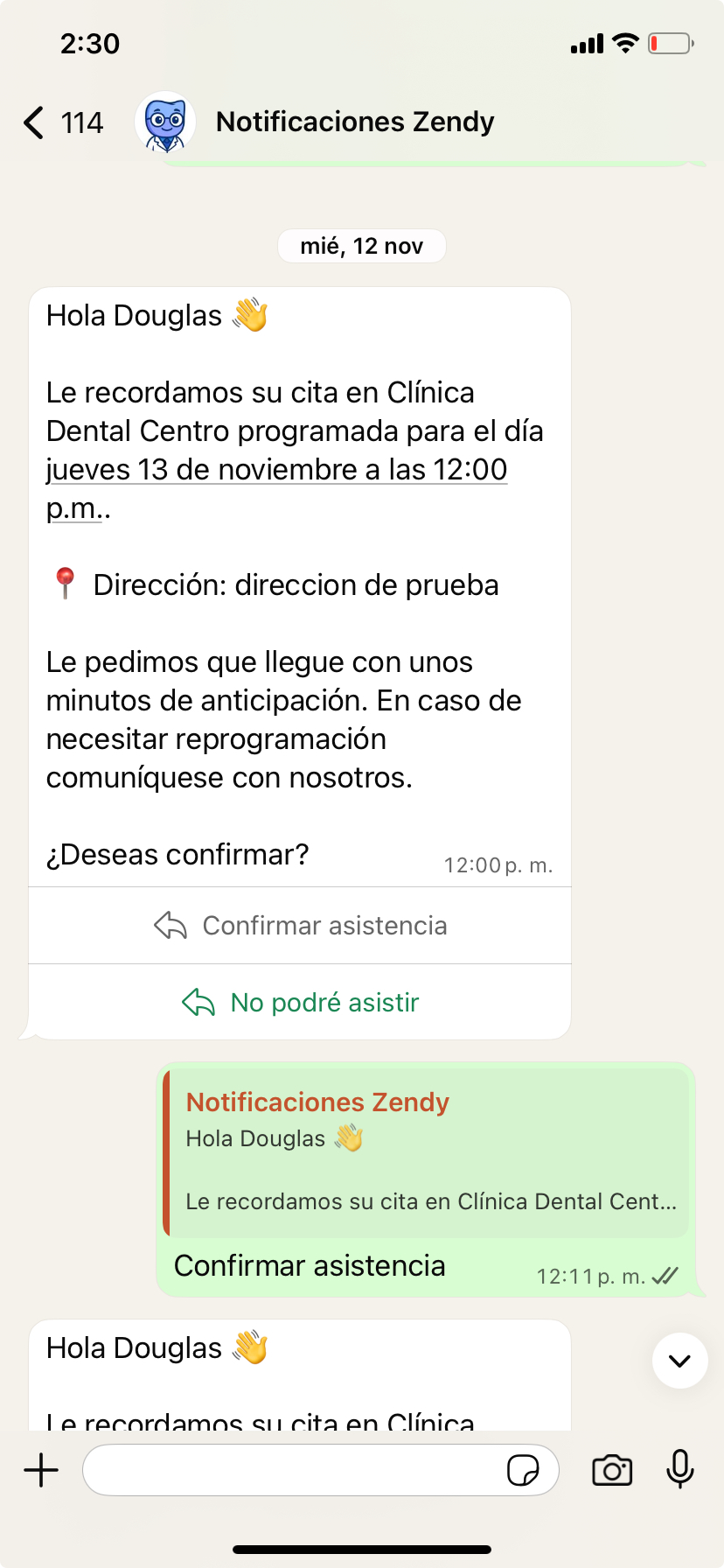Record a voice message with the microphone
This screenshot has width=724, height=1568.
[679, 1469]
